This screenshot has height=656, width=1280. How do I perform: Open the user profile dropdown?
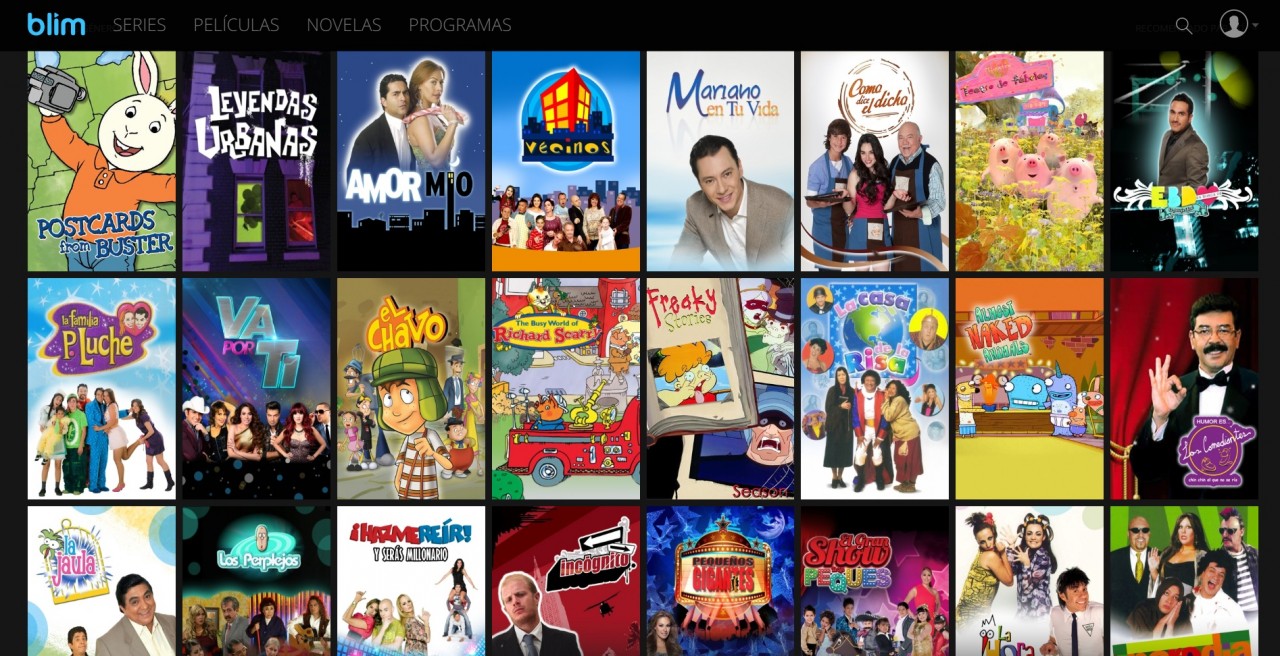coord(1238,24)
